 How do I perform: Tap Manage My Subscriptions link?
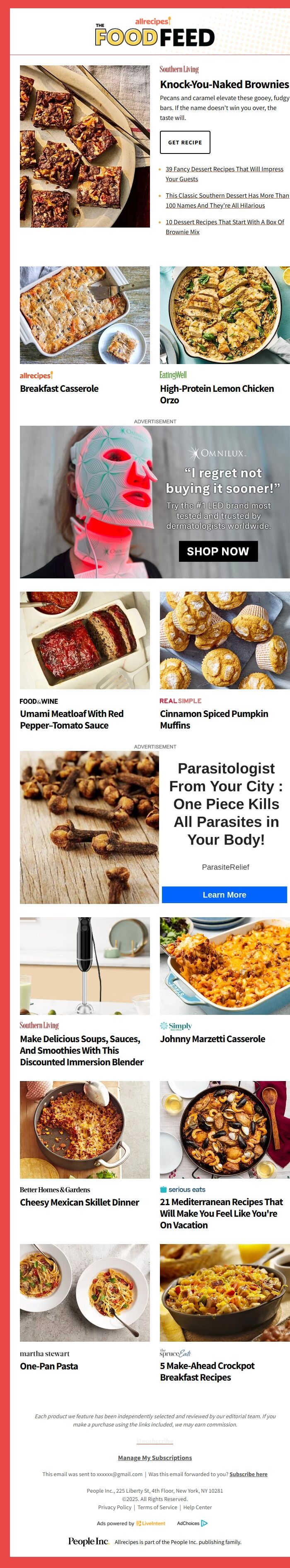pos(155,1458)
